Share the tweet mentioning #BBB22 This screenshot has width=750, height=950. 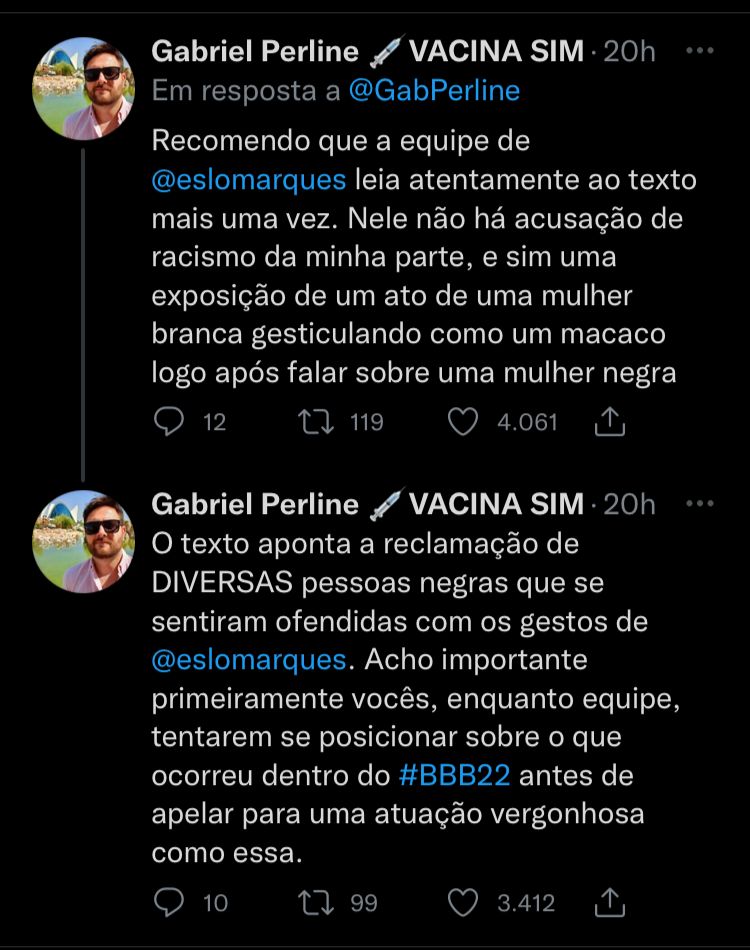click(609, 903)
